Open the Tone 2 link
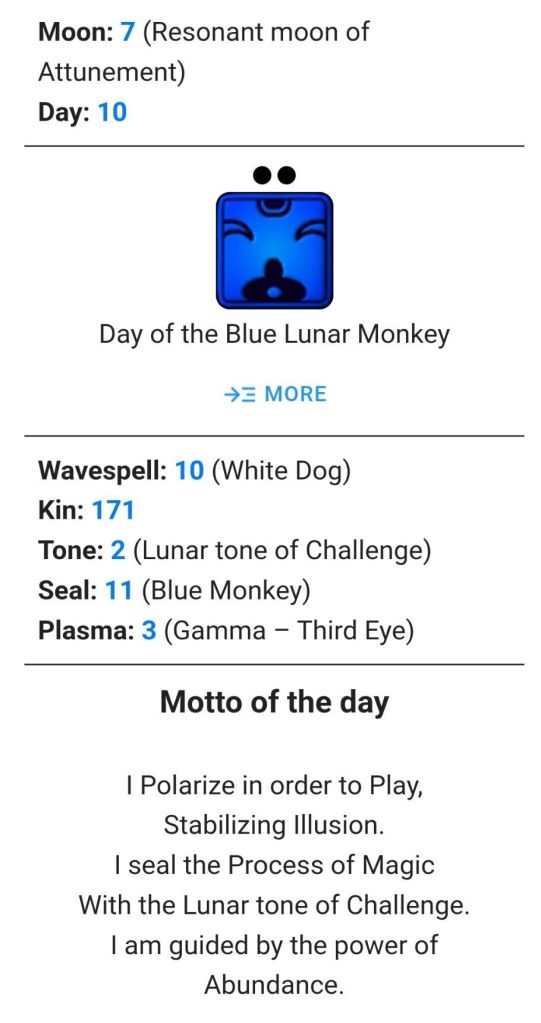 tap(117, 551)
